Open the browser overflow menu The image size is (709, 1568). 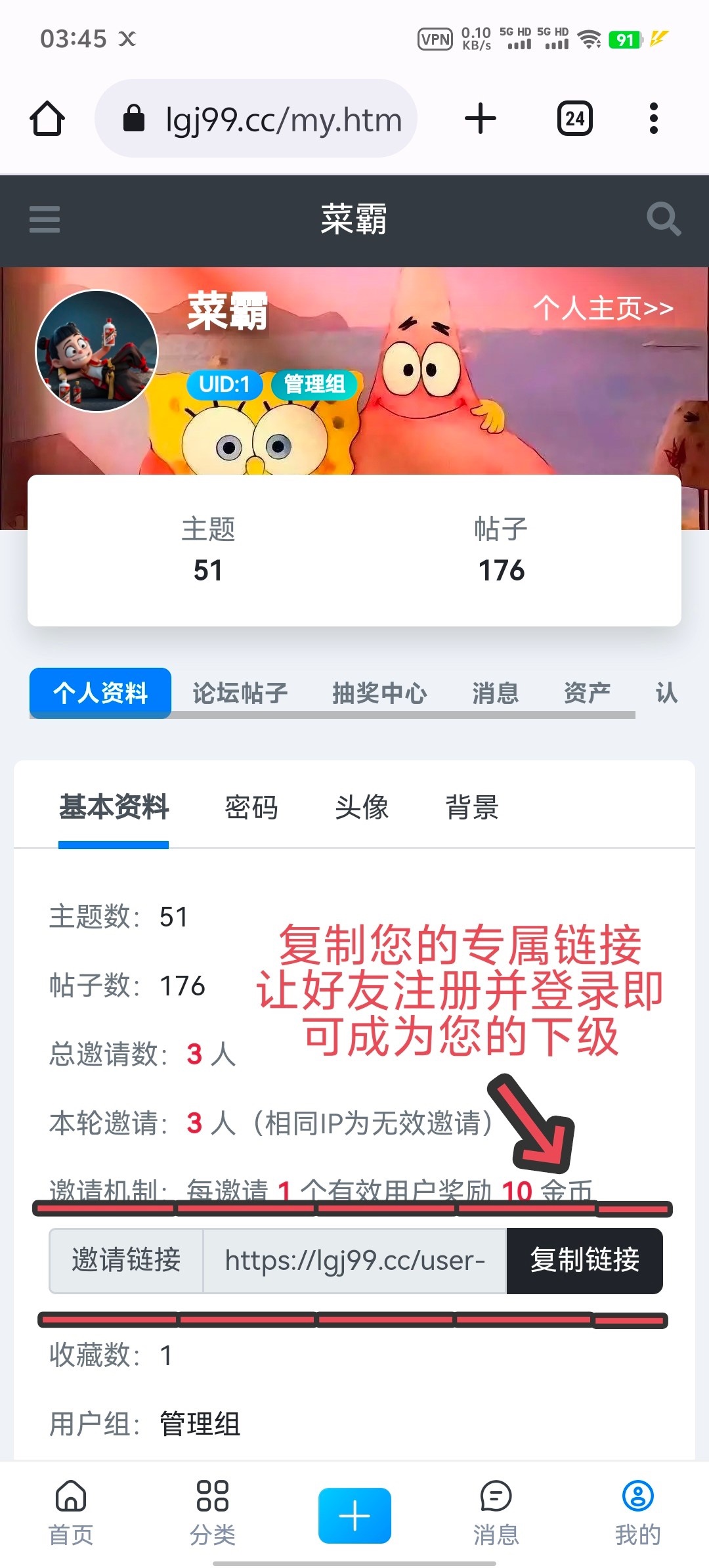pyautogui.click(x=653, y=119)
